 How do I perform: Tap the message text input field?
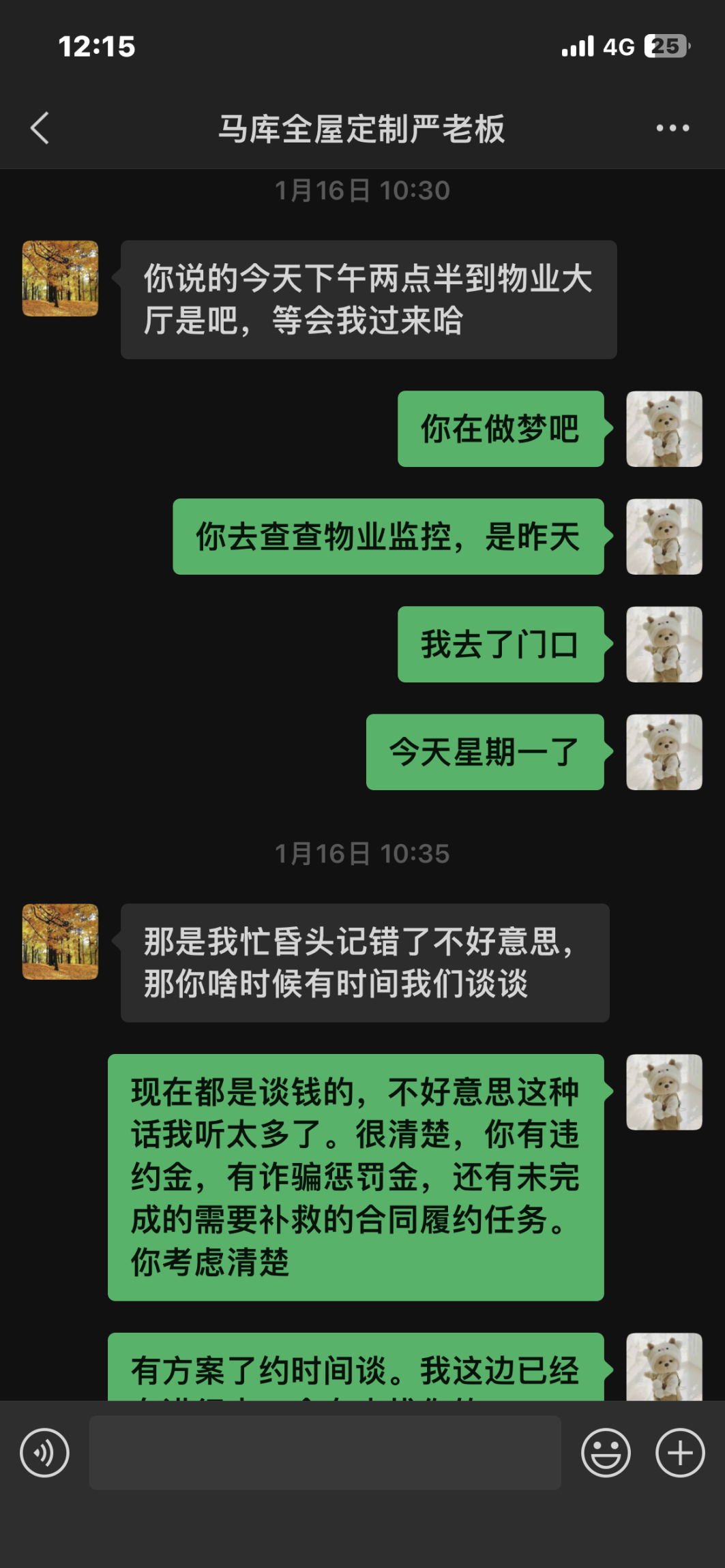point(325,1453)
